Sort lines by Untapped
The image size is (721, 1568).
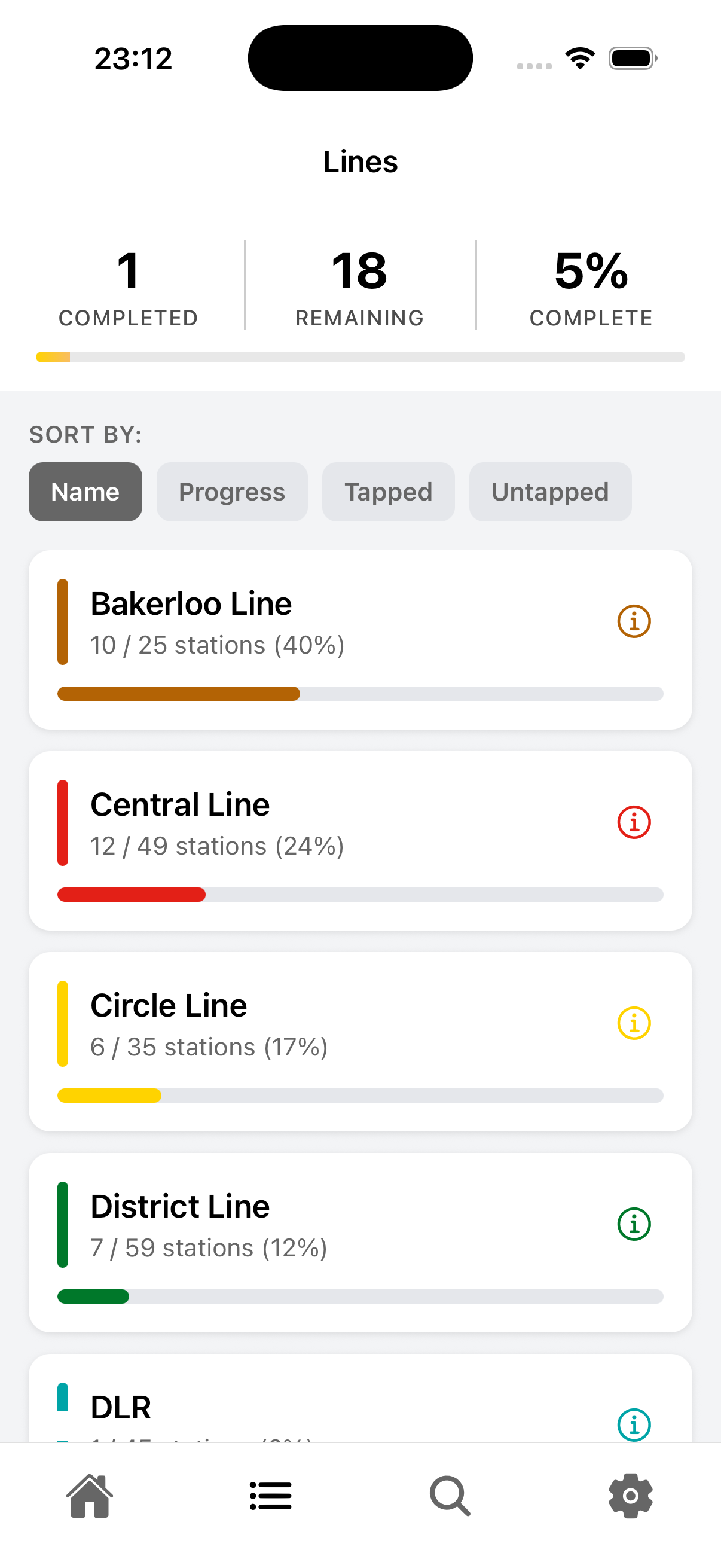click(550, 492)
